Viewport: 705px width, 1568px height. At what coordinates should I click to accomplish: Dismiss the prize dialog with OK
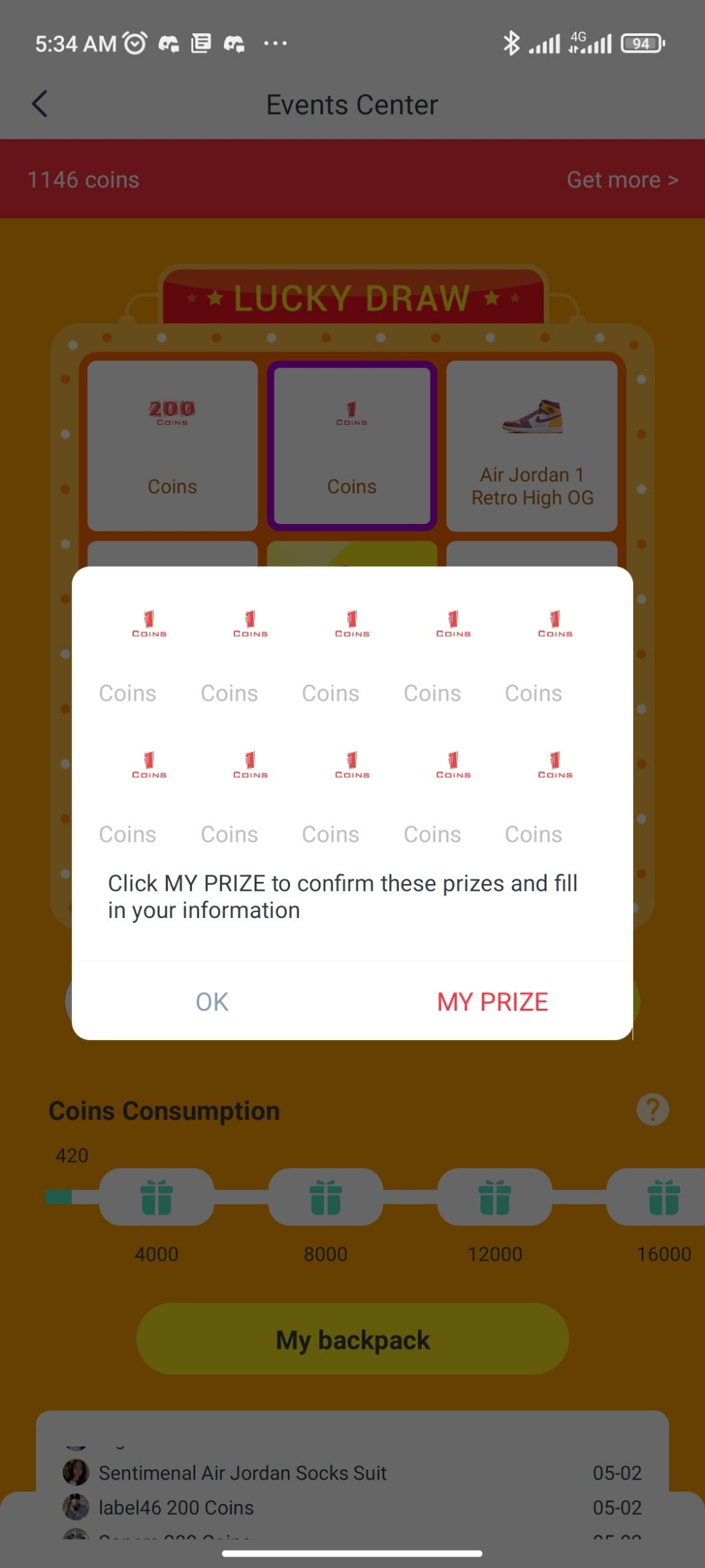coord(212,1002)
